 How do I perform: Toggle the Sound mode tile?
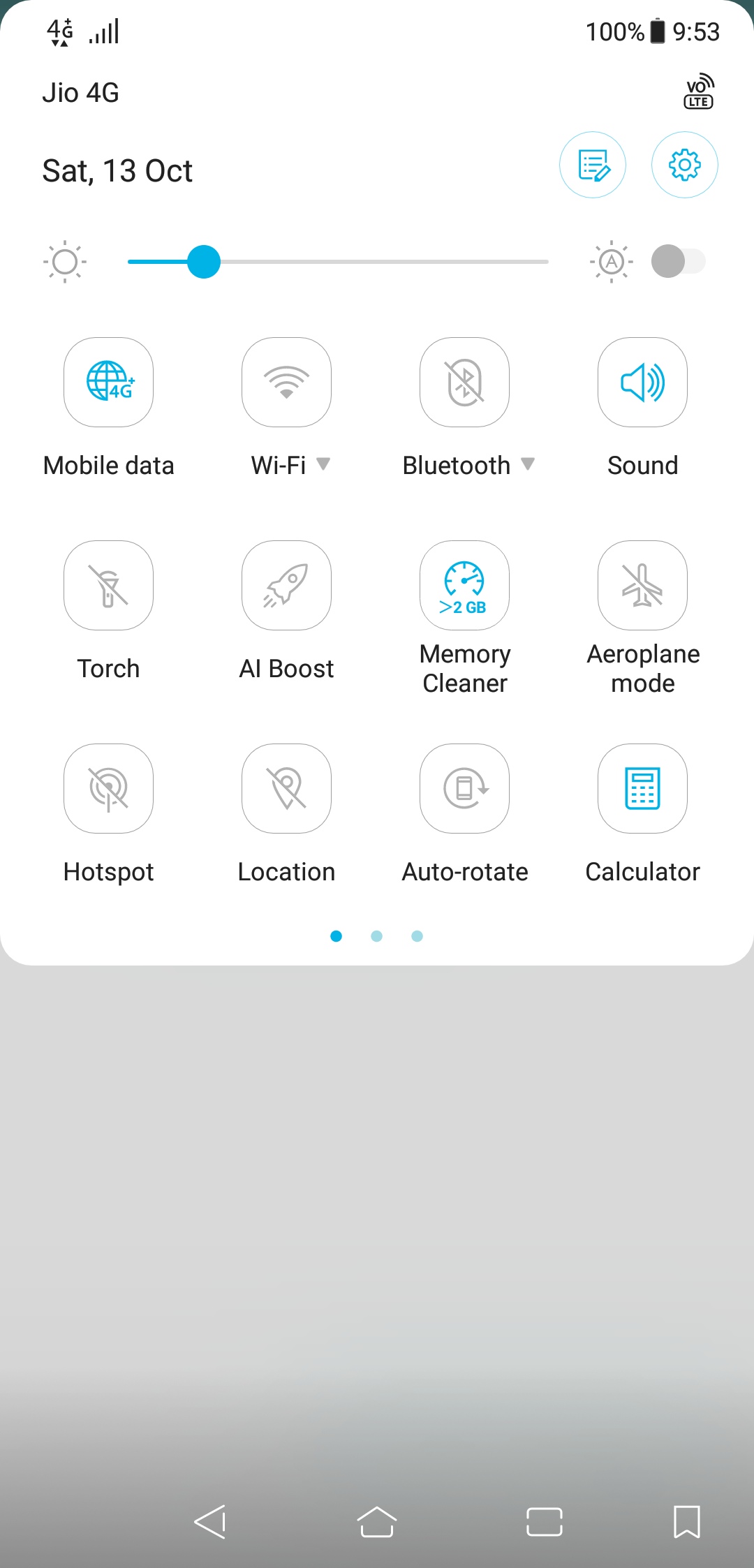click(642, 382)
